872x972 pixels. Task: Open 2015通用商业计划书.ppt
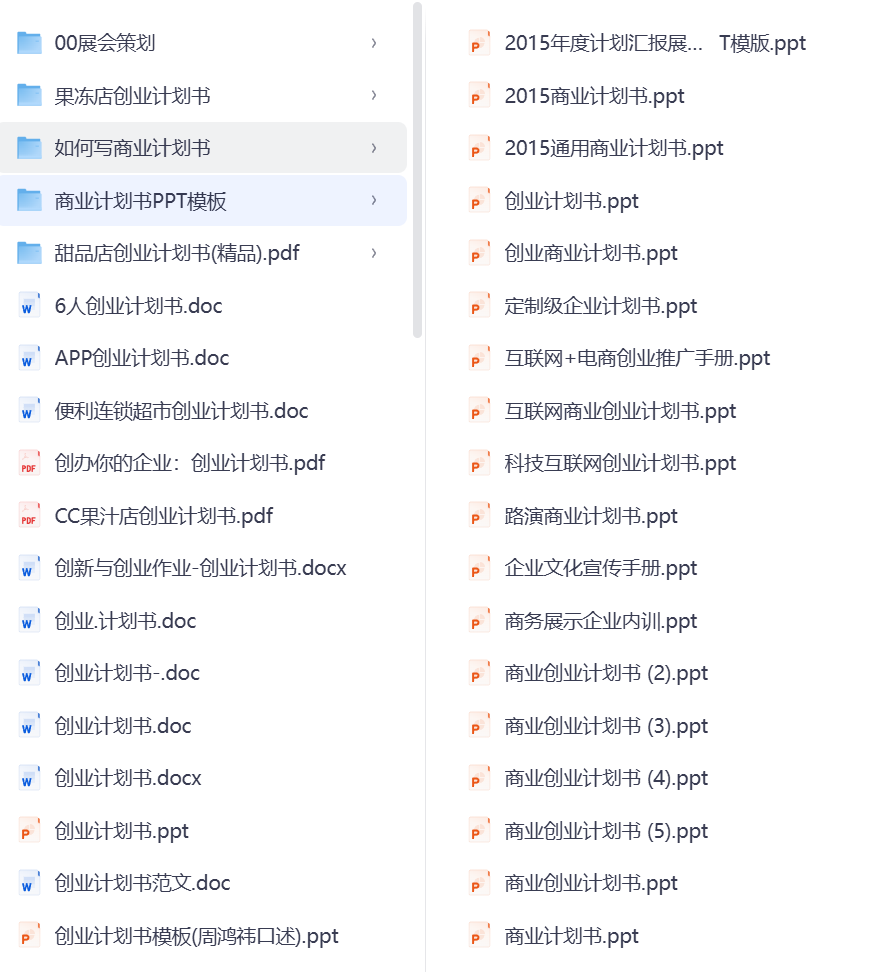click(613, 148)
